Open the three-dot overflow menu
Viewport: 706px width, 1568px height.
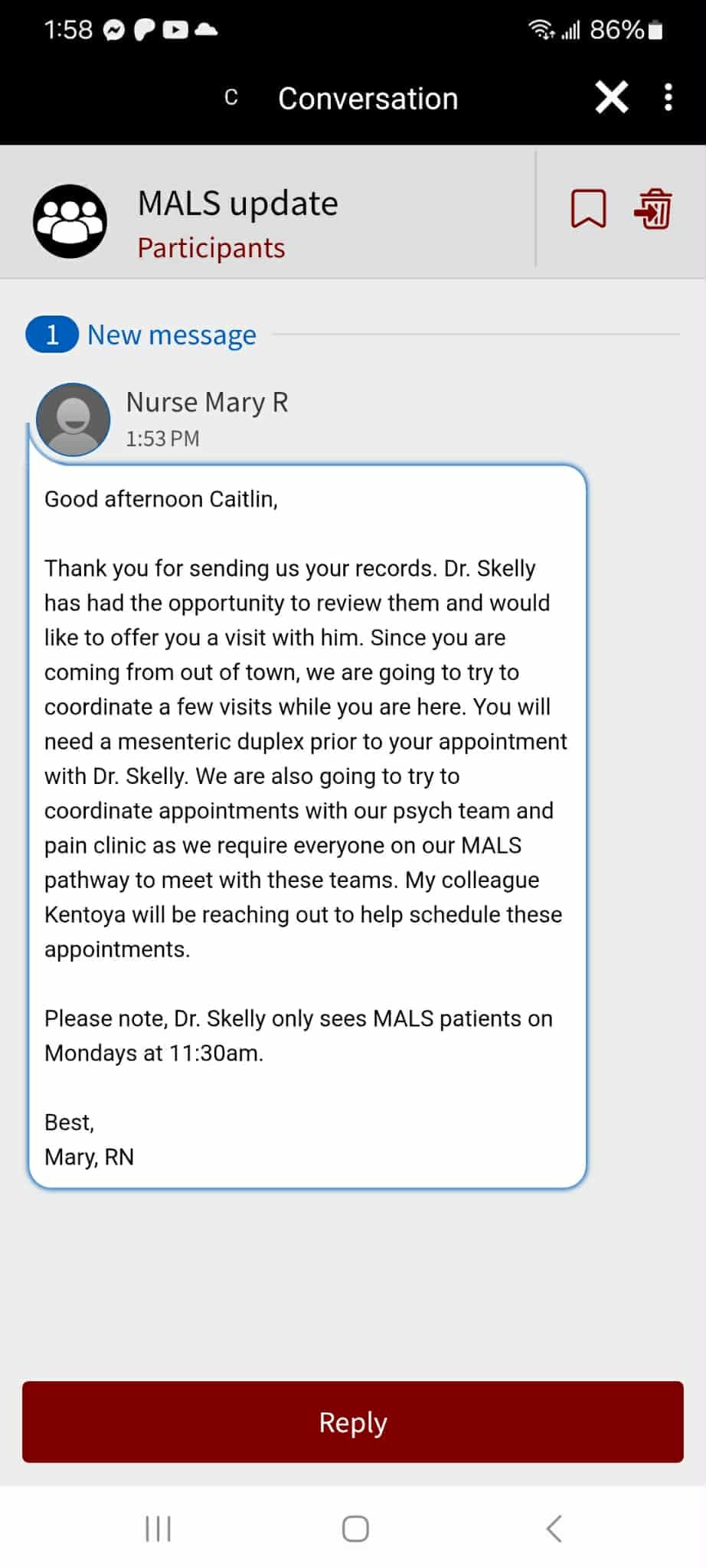[x=668, y=98]
